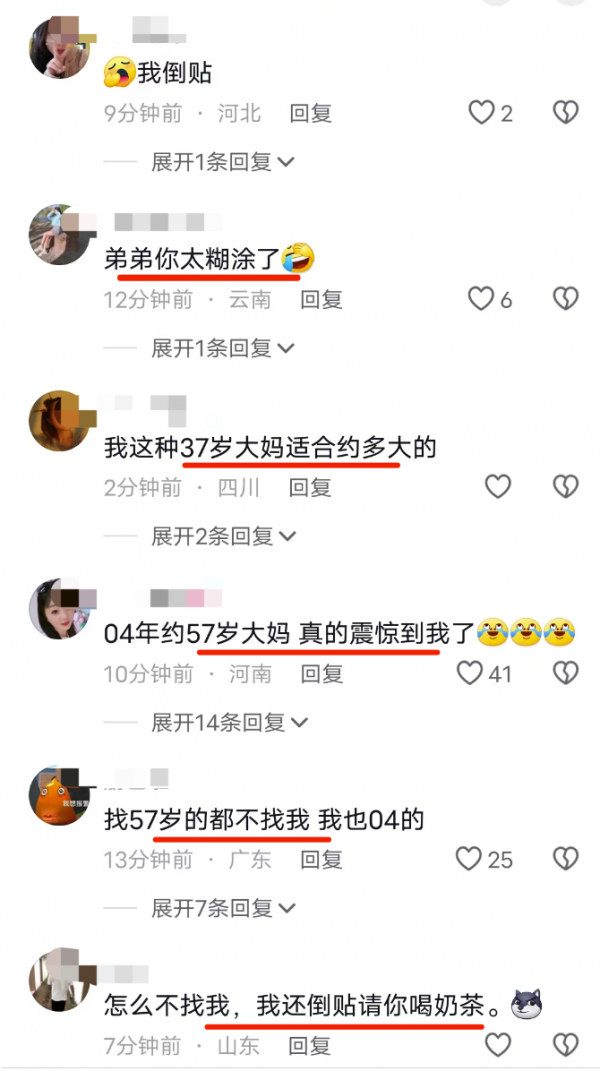Reply to the comment "弟弟你太糊涂了"
Screen dimensions: 600x1071
click(322, 299)
